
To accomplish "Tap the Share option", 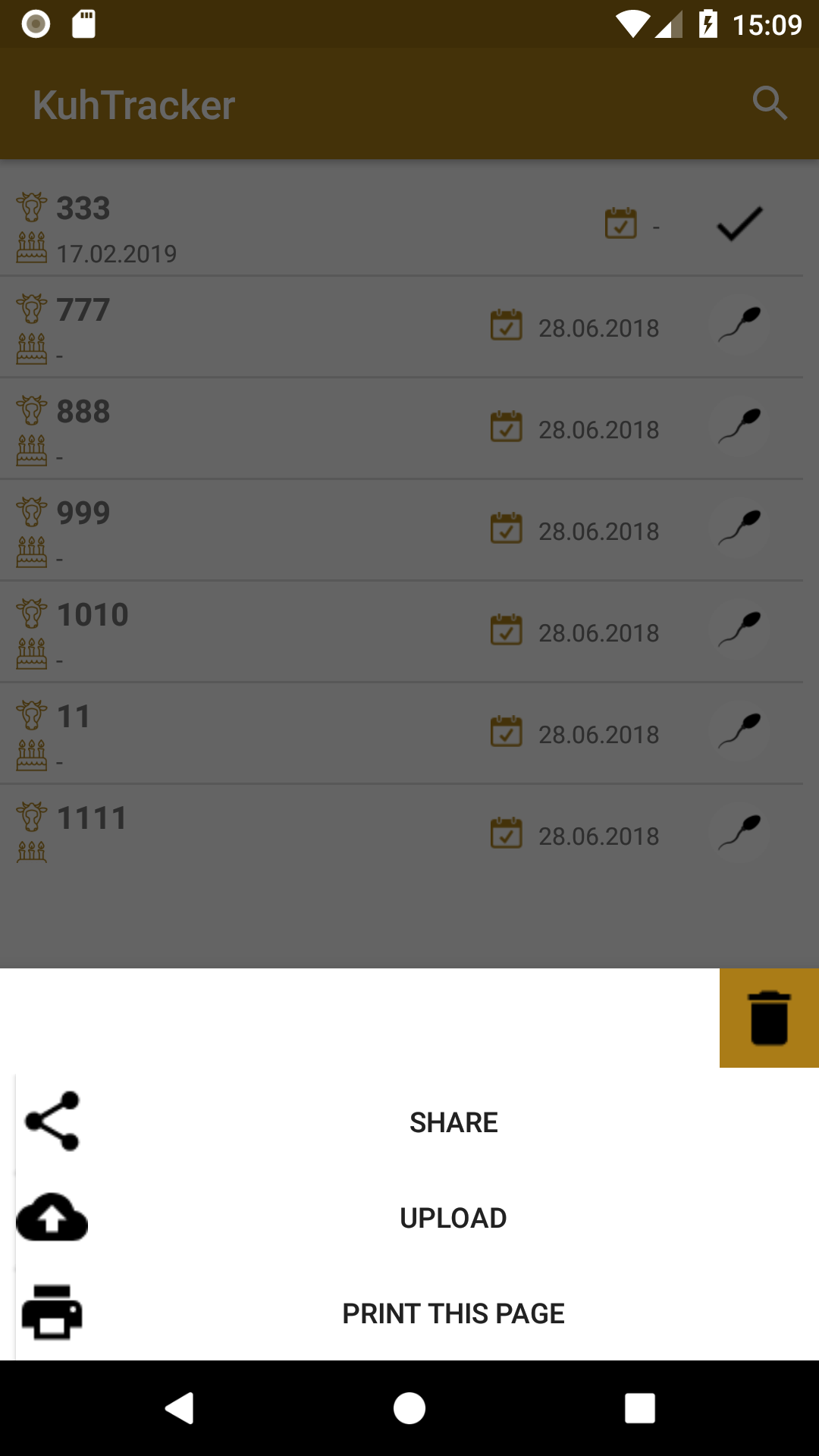I will pyautogui.click(x=453, y=1122).
